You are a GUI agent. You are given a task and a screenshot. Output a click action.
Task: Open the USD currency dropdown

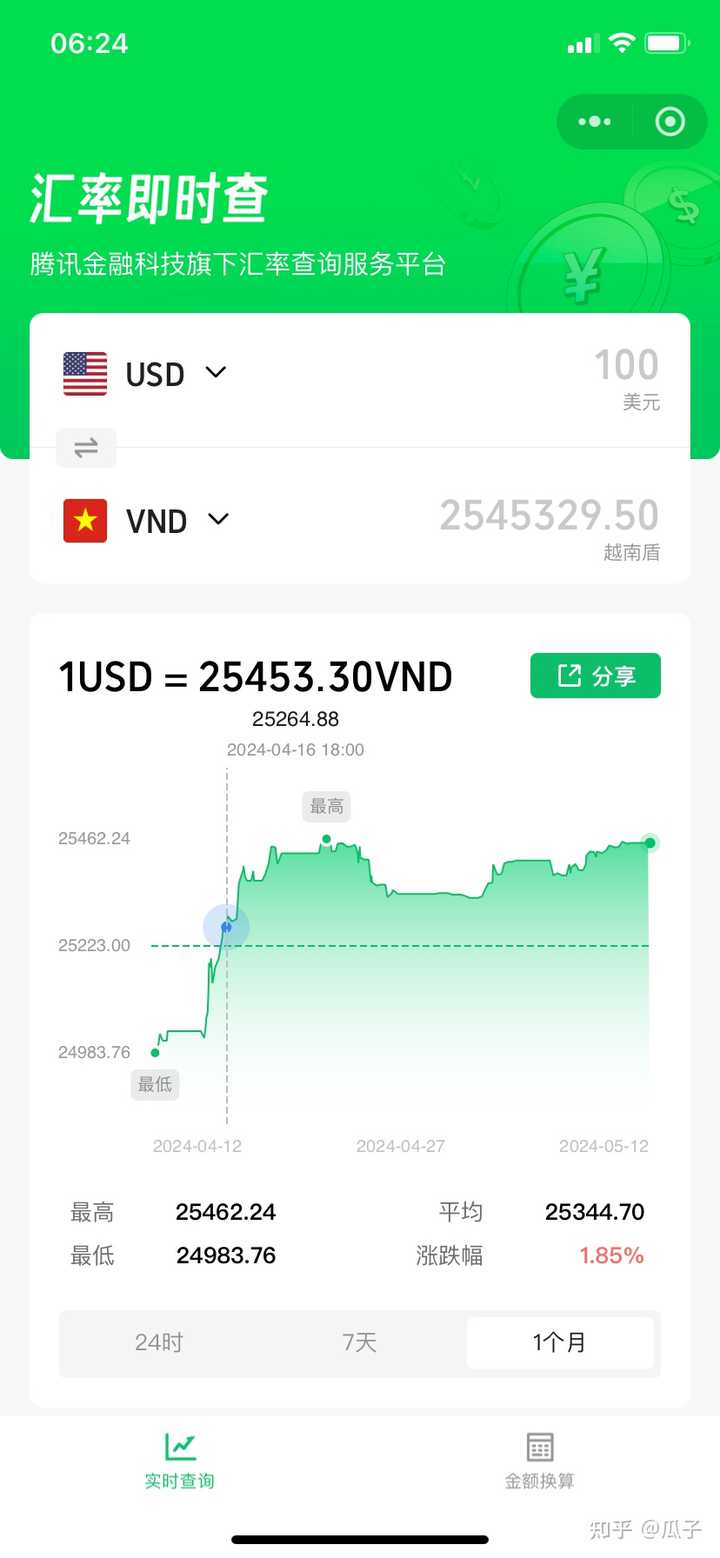(216, 374)
